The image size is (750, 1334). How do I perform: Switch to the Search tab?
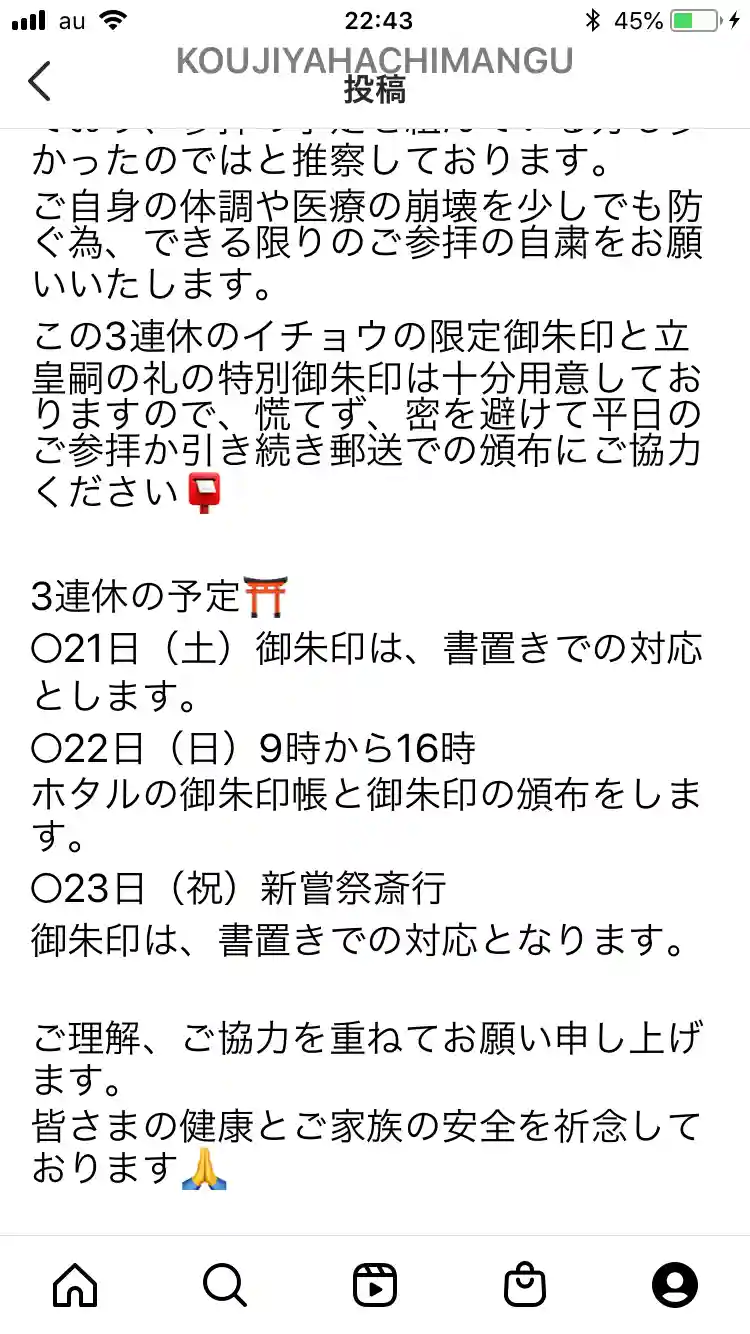225,1284
